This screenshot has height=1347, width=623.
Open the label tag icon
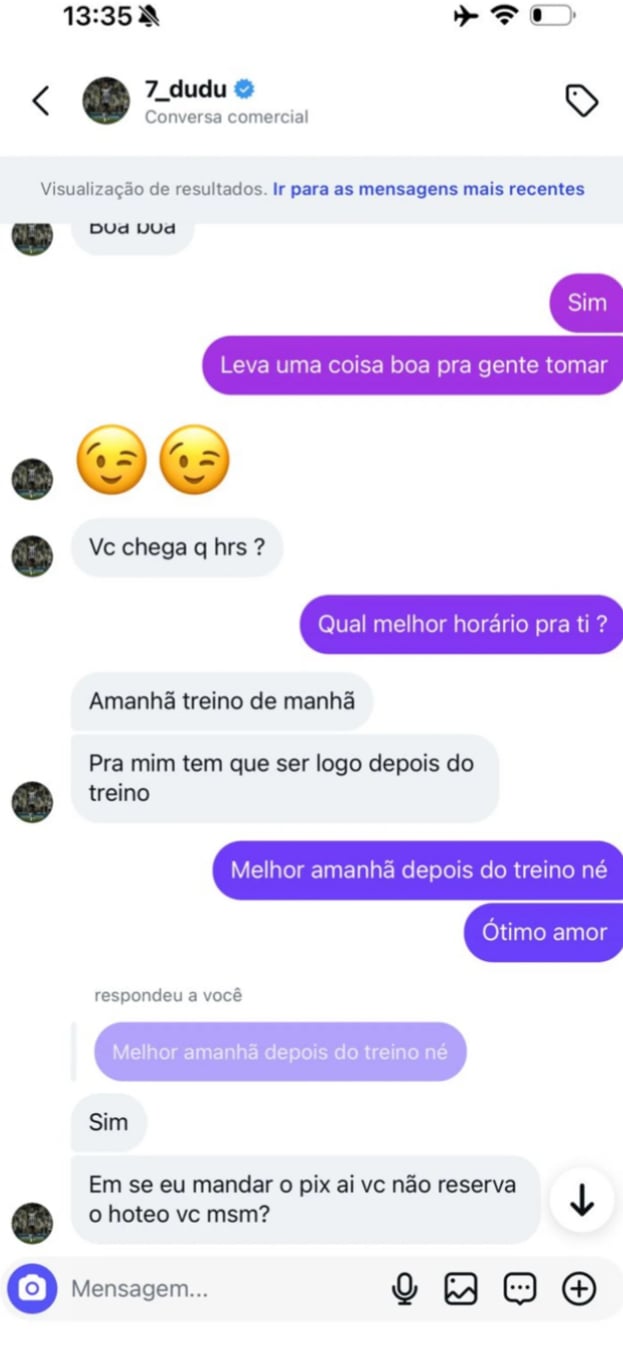click(581, 101)
